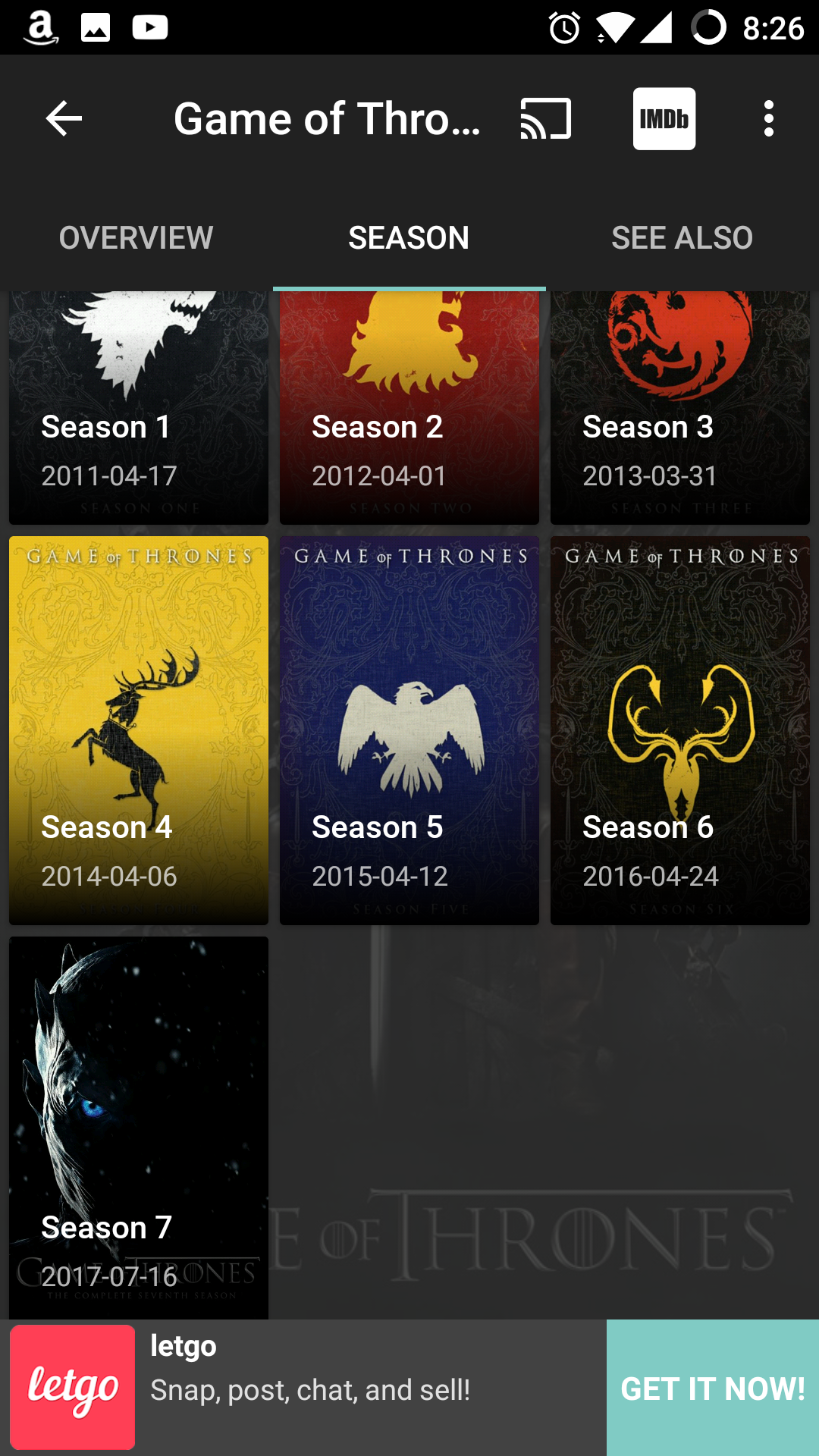Select the Season 6 tile
Image resolution: width=819 pixels, height=1456 pixels.
(680, 730)
